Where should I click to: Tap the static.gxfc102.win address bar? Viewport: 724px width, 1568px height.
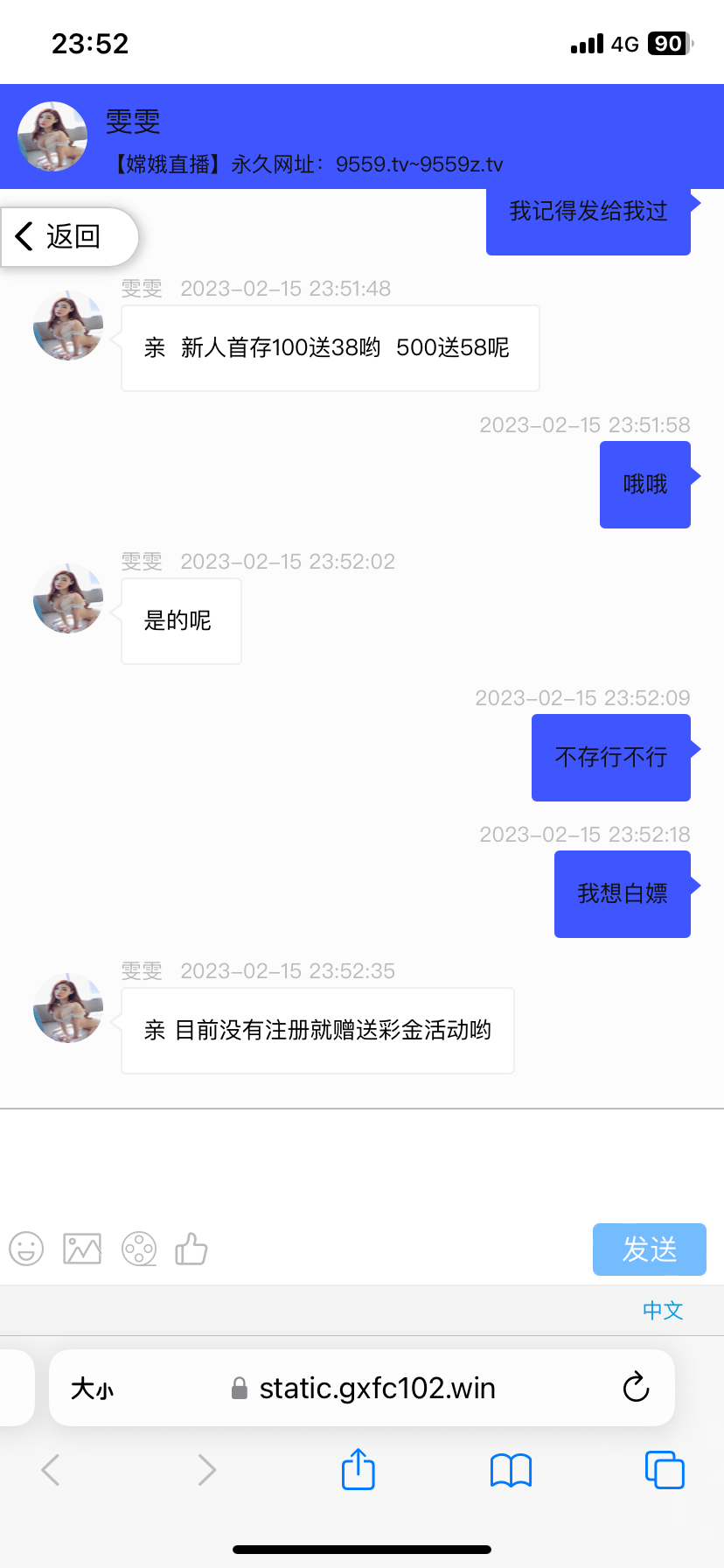click(376, 1389)
